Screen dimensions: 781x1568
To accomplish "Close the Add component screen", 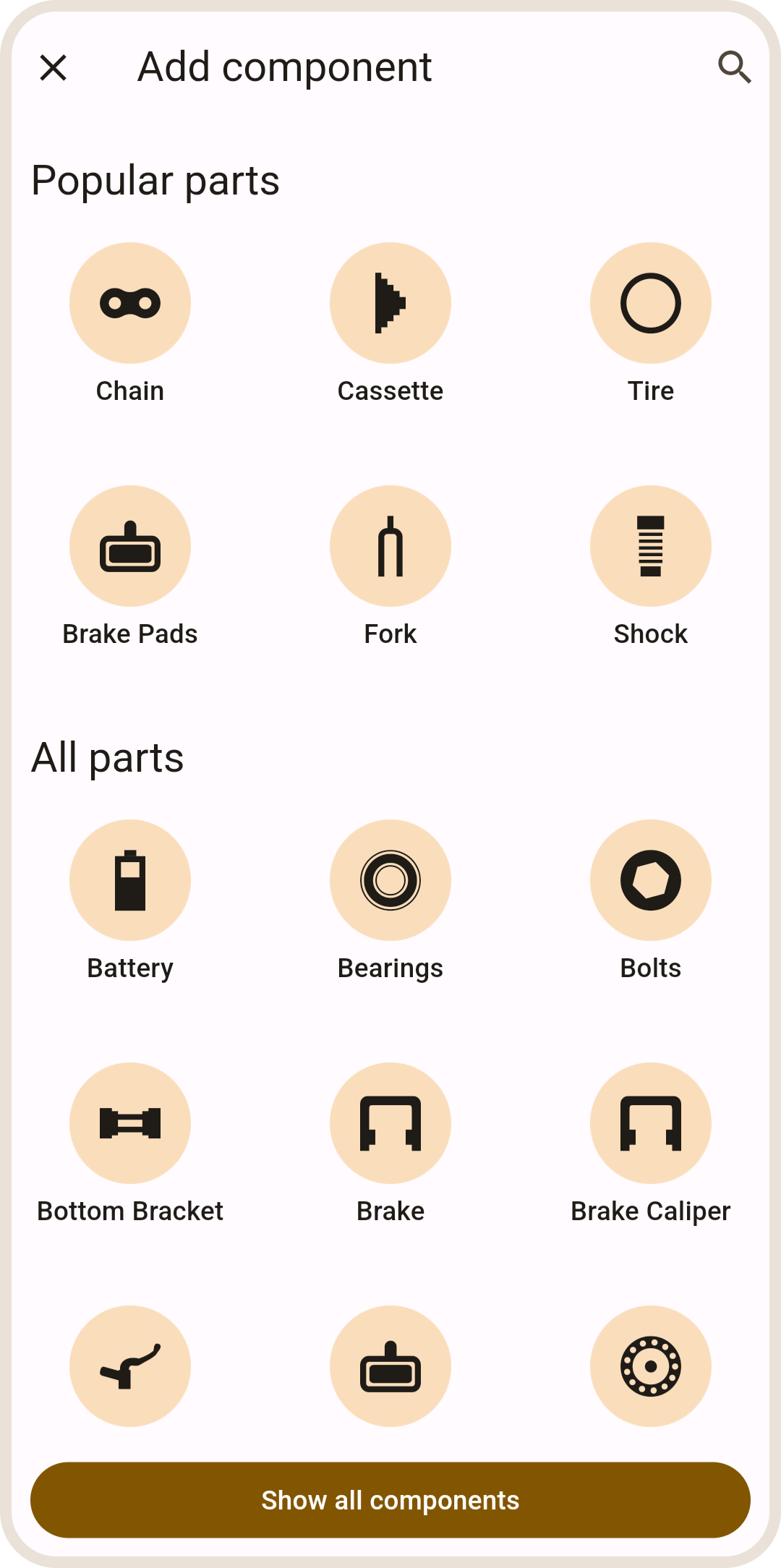I will pyautogui.click(x=53, y=68).
